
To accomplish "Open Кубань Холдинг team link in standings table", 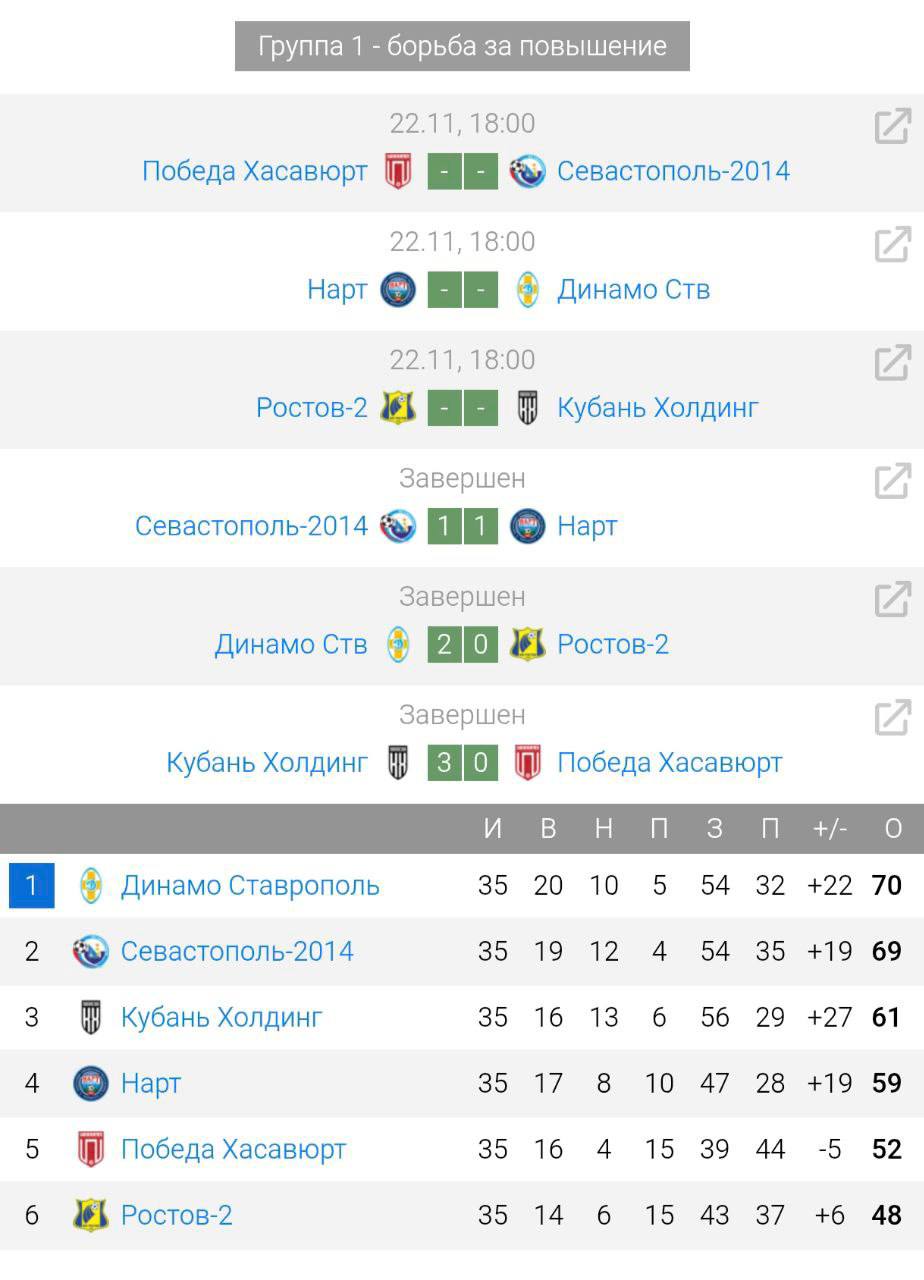I will [x=221, y=1018].
